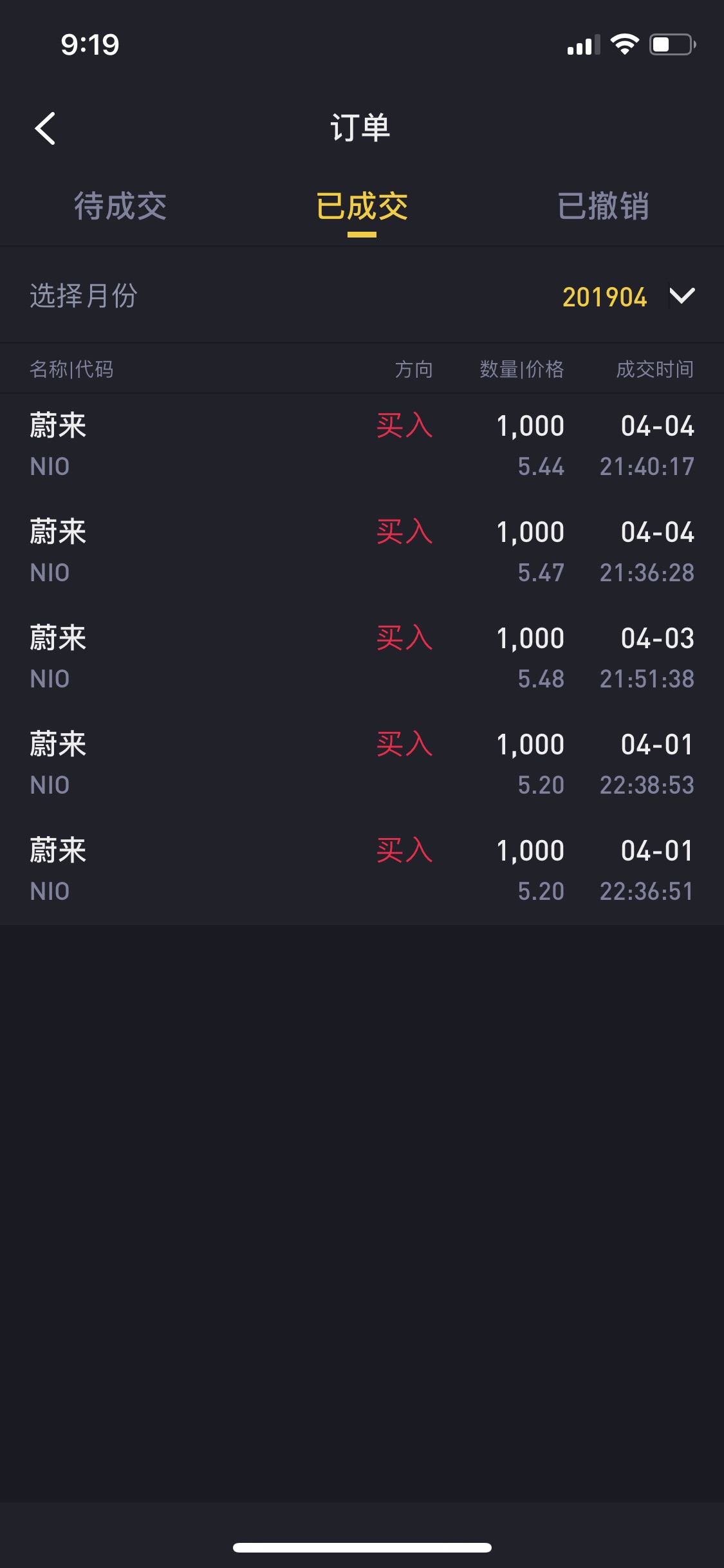724x1568 pixels.
Task: Expand the 201904 month dropdown
Action: (629, 297)
